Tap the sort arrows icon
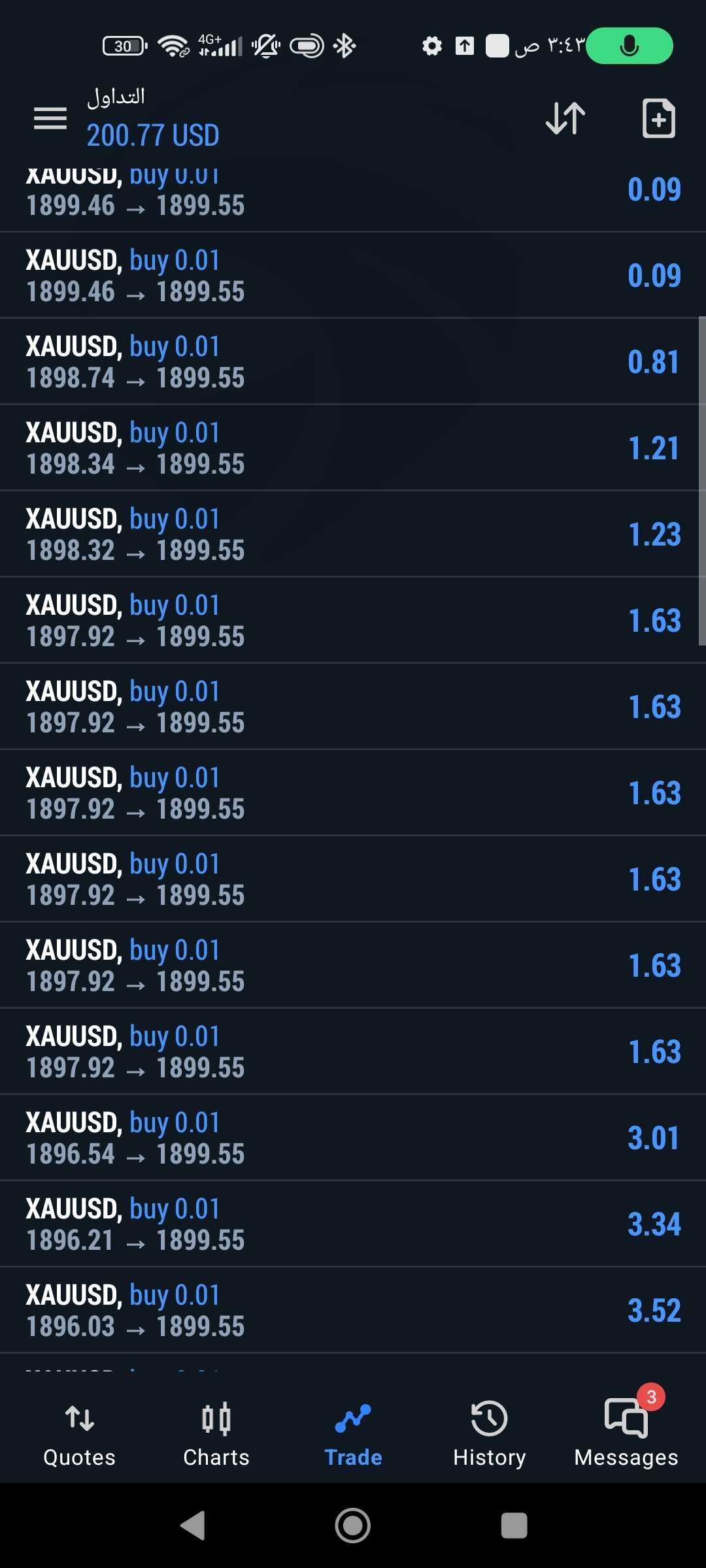 click(x=565, y=118)
